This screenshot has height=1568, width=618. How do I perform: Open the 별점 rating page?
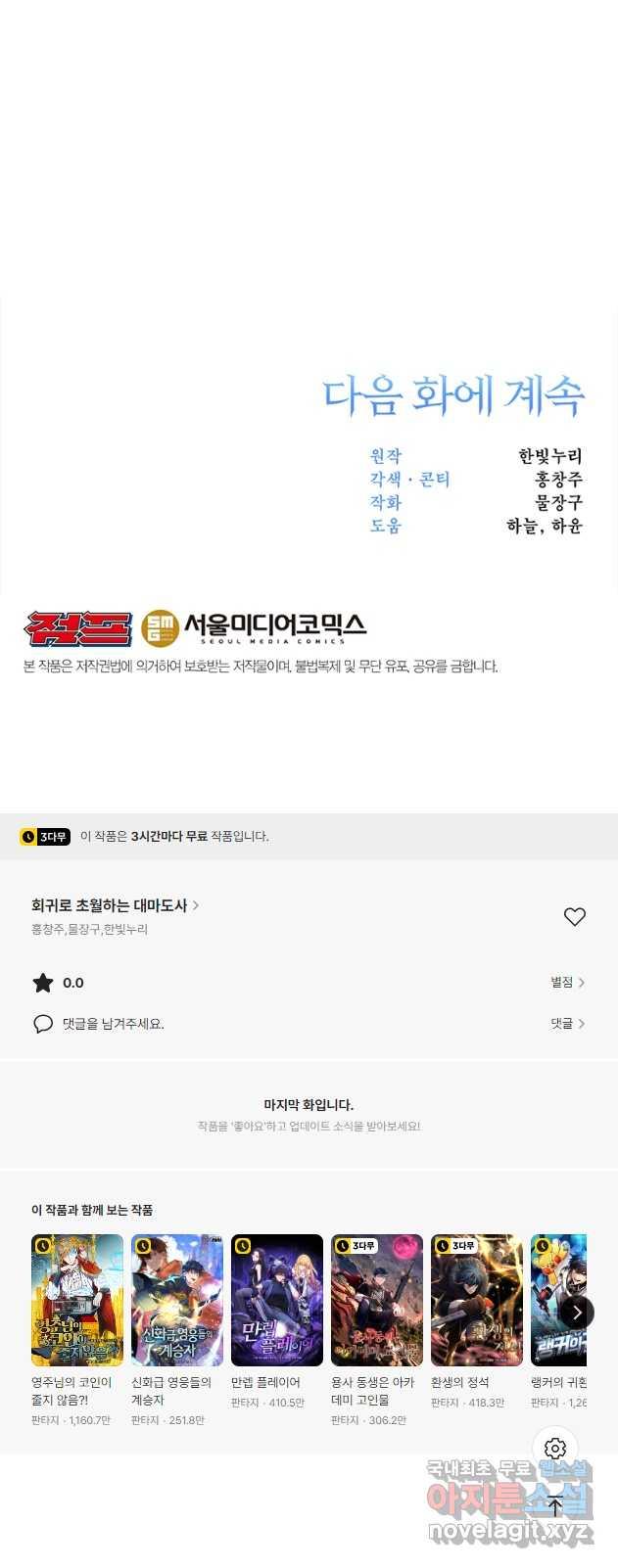[567, 983]
